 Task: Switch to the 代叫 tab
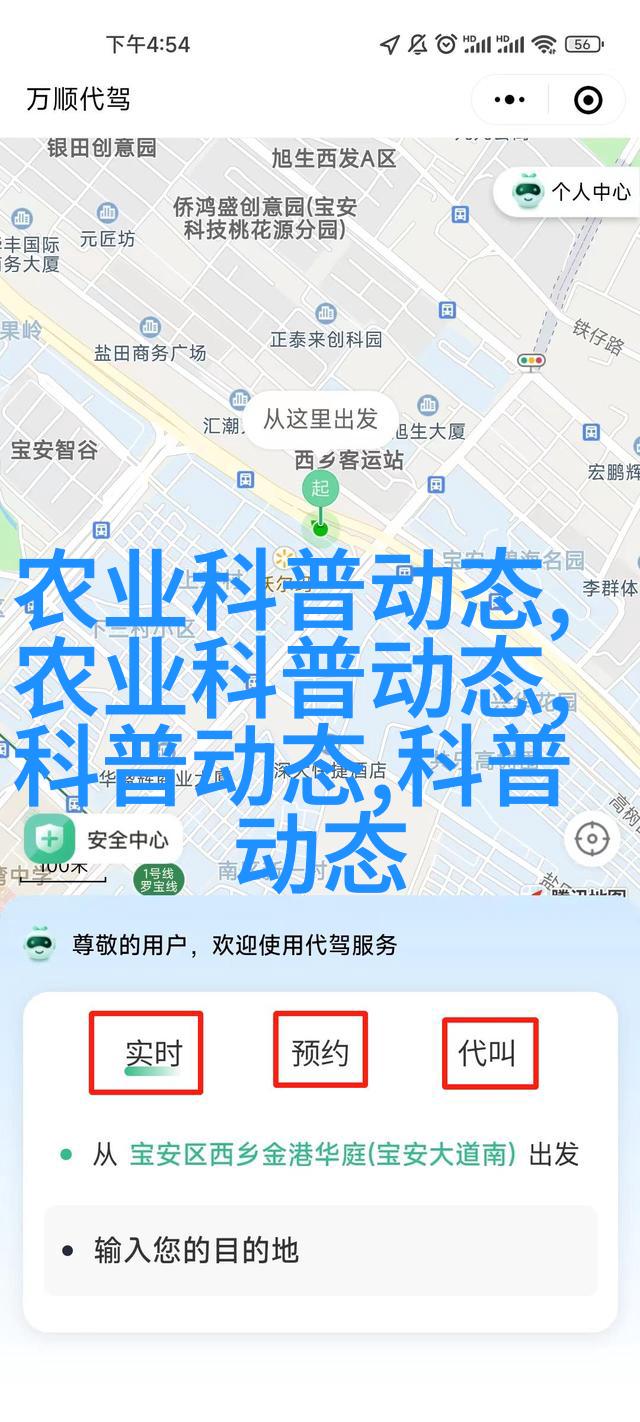(487, 1052)
